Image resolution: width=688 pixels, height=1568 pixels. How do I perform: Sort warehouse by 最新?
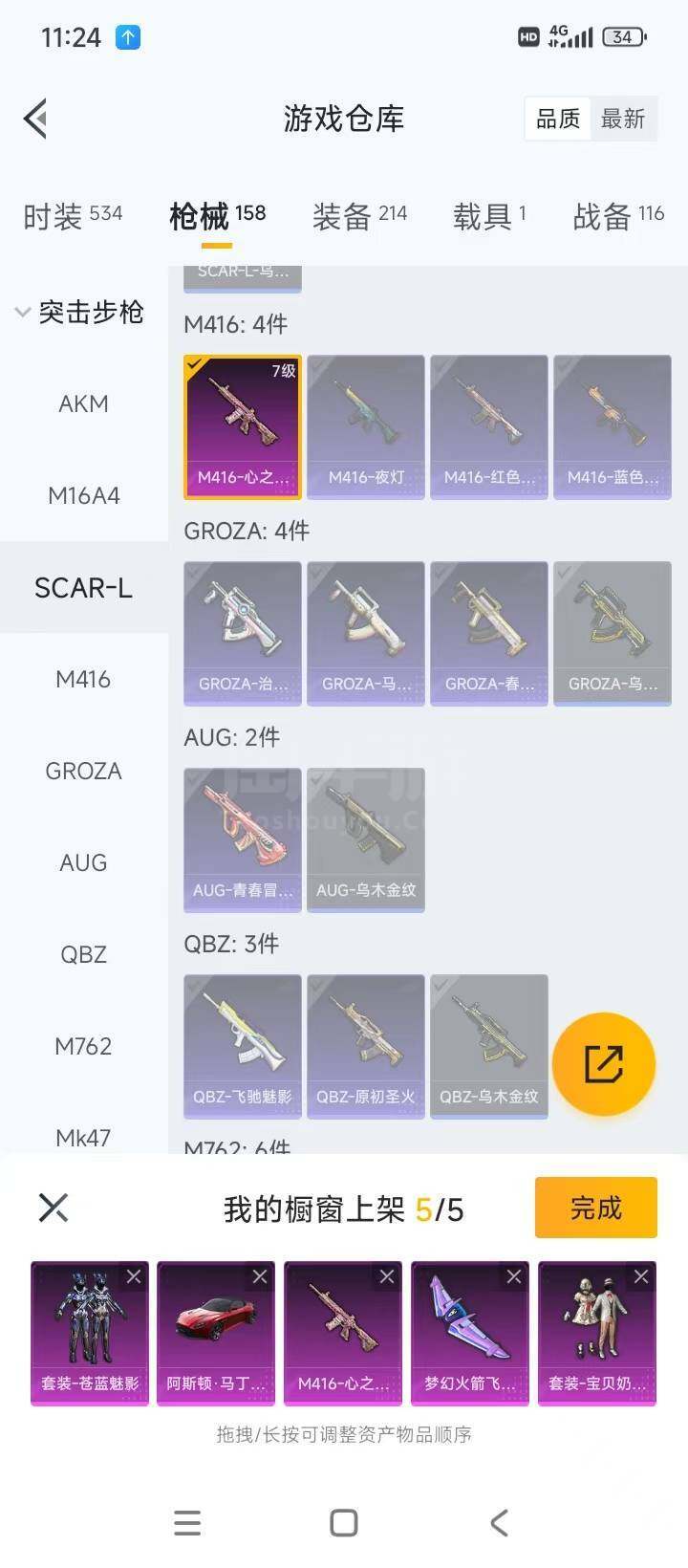tap(623, 119)
